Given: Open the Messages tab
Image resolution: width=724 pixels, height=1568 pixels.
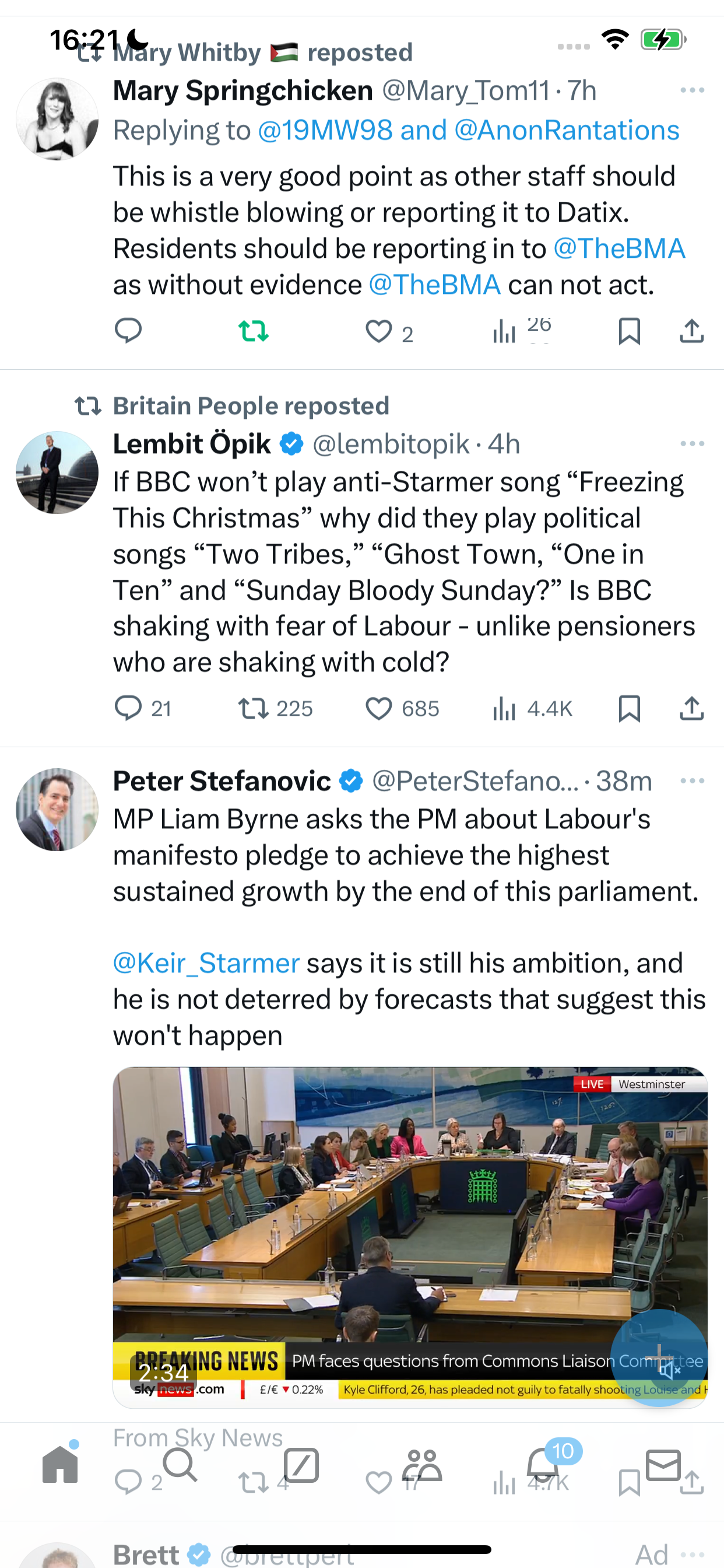Looking at the screenshot, I should 663,1465.
